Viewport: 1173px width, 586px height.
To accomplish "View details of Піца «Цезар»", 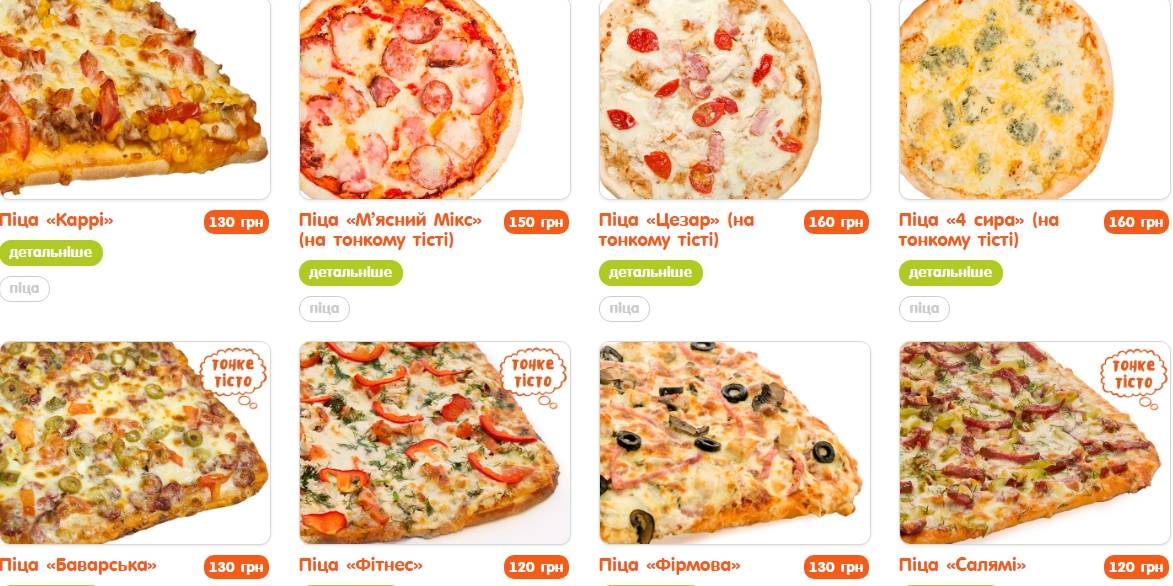I will click(651, 273).
